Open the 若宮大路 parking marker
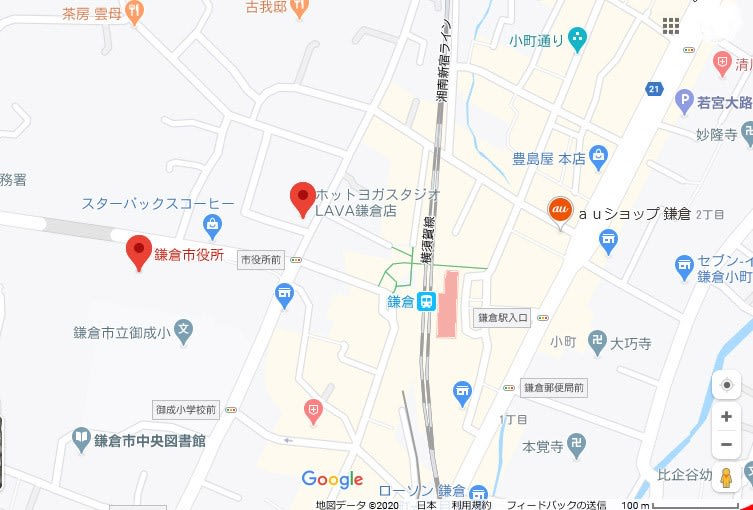 tap(684, 99)
